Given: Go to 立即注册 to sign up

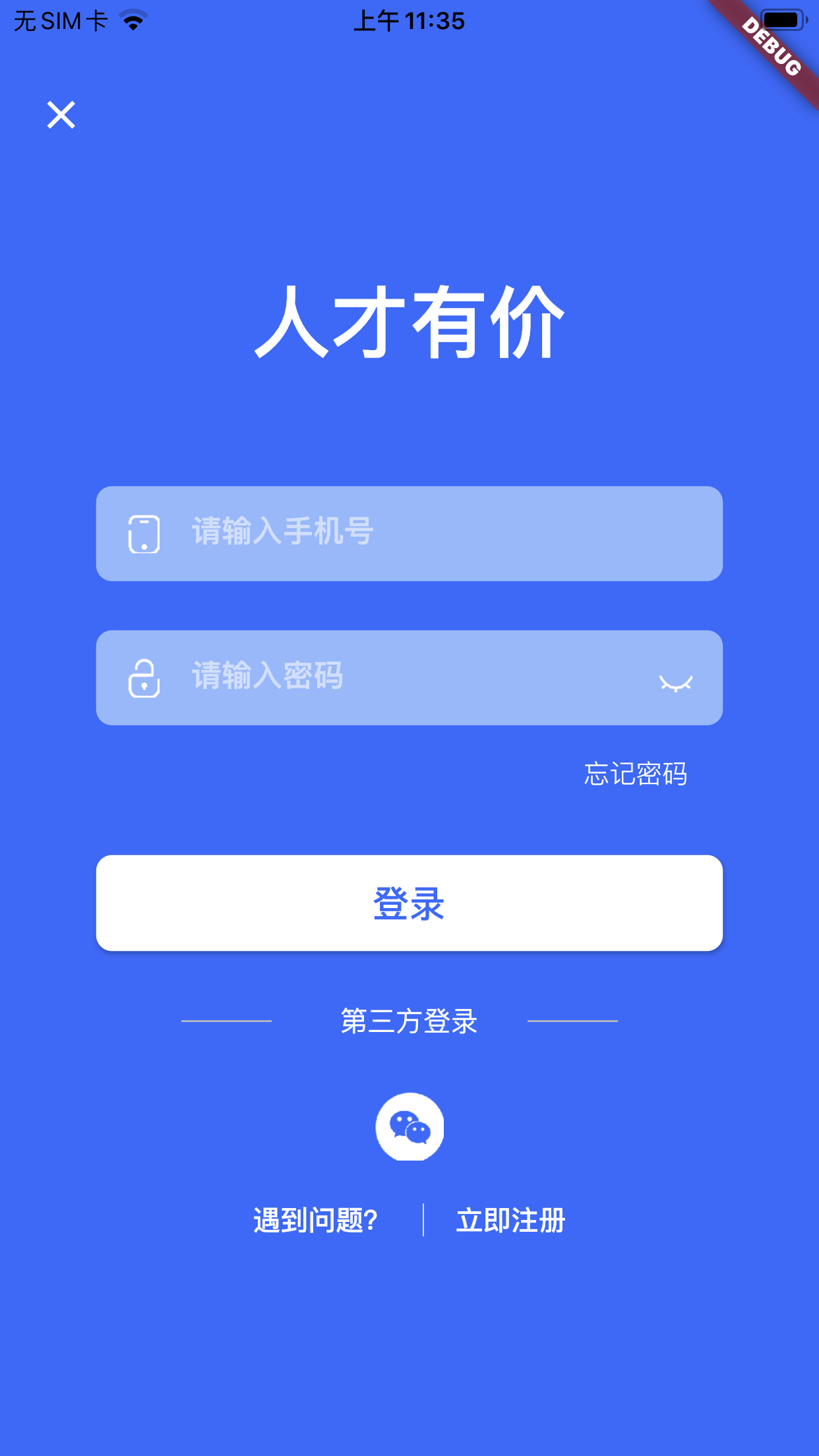Looking at the screenshot, I should point(511,1221).
